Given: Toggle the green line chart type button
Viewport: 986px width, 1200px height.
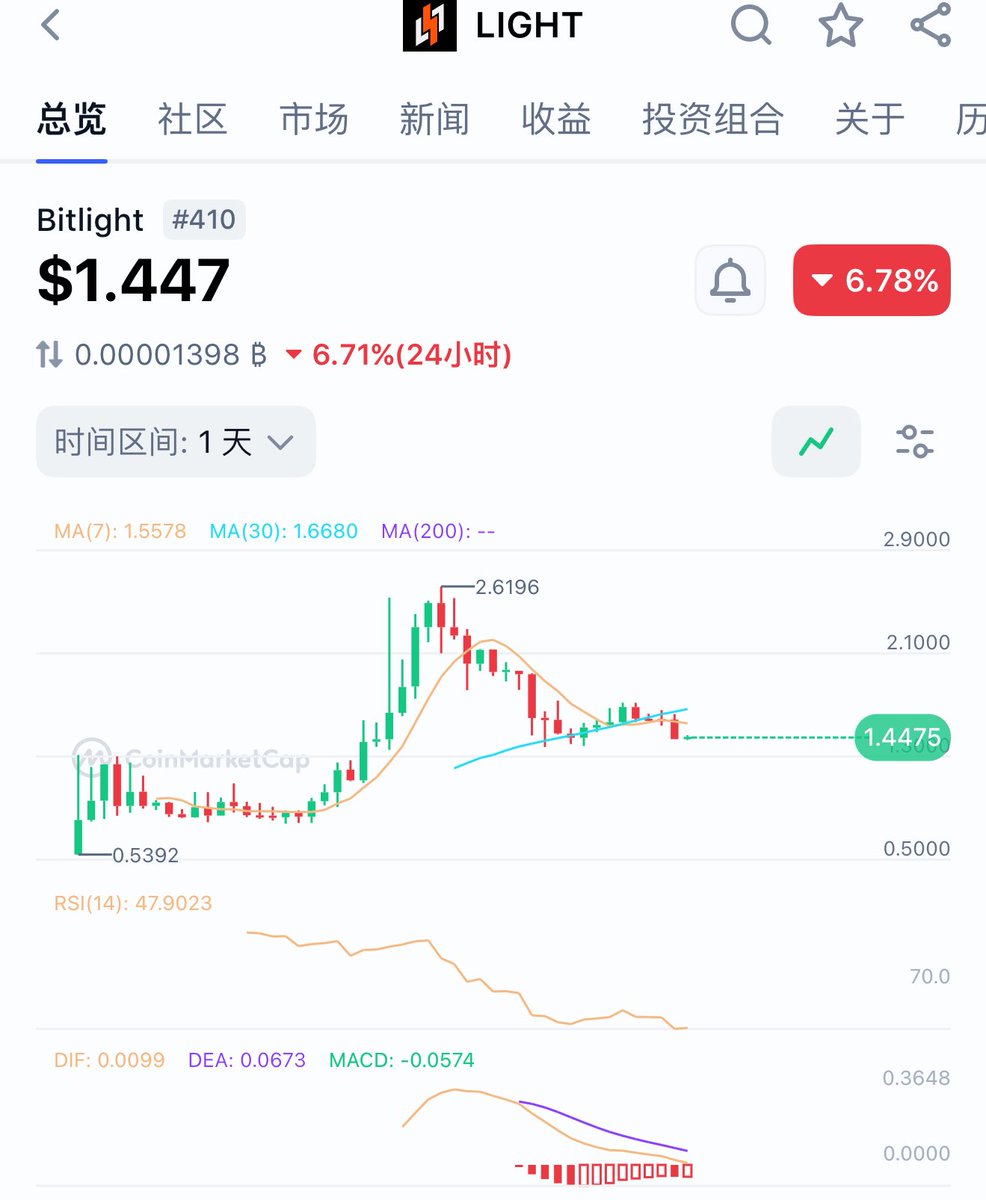Looking at the screenshot, I should coord(815,441).
